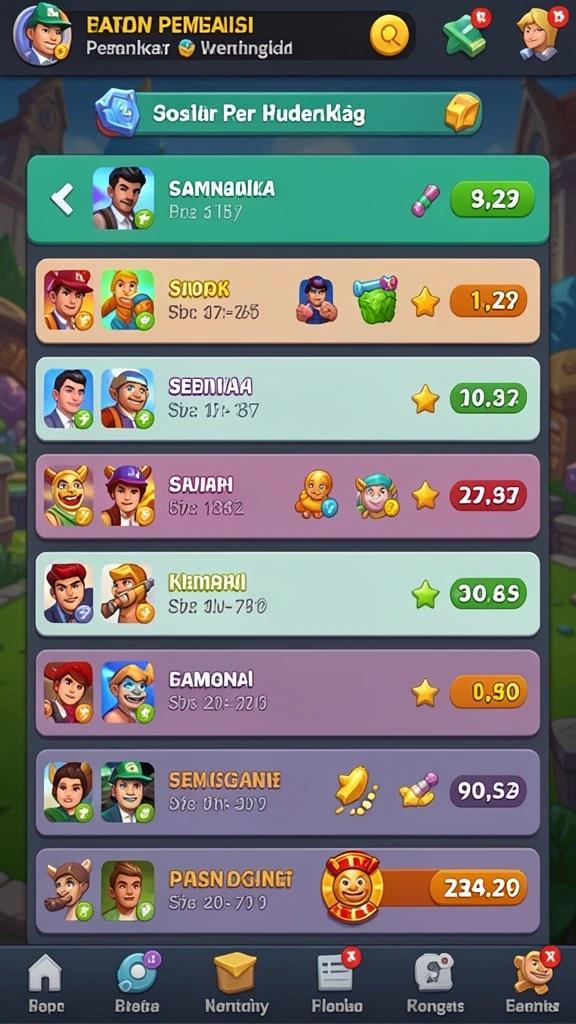Tap the orange 1,29 button
576x1024 pixels.
(488, 300)
